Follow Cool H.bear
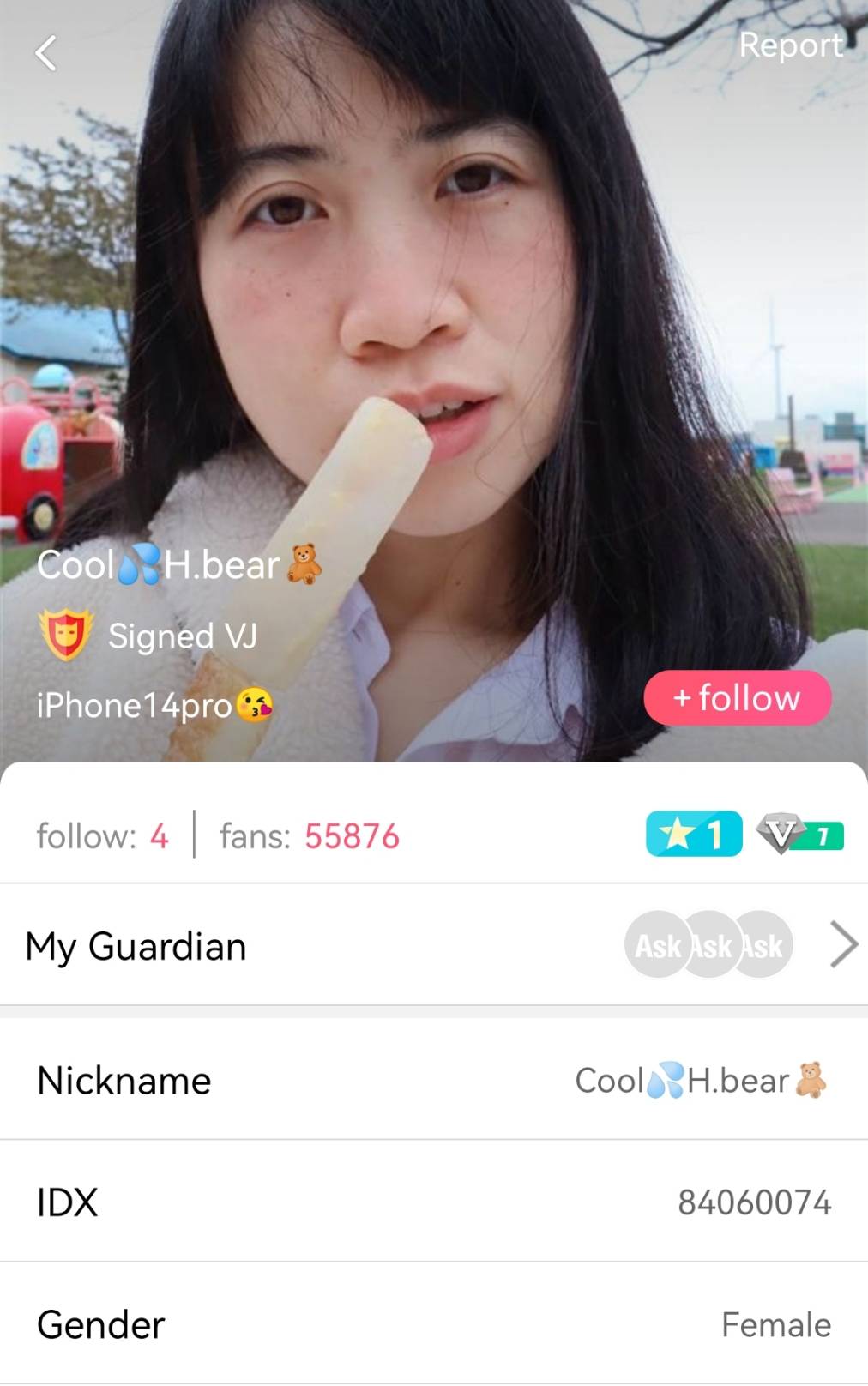 [737, 697]
